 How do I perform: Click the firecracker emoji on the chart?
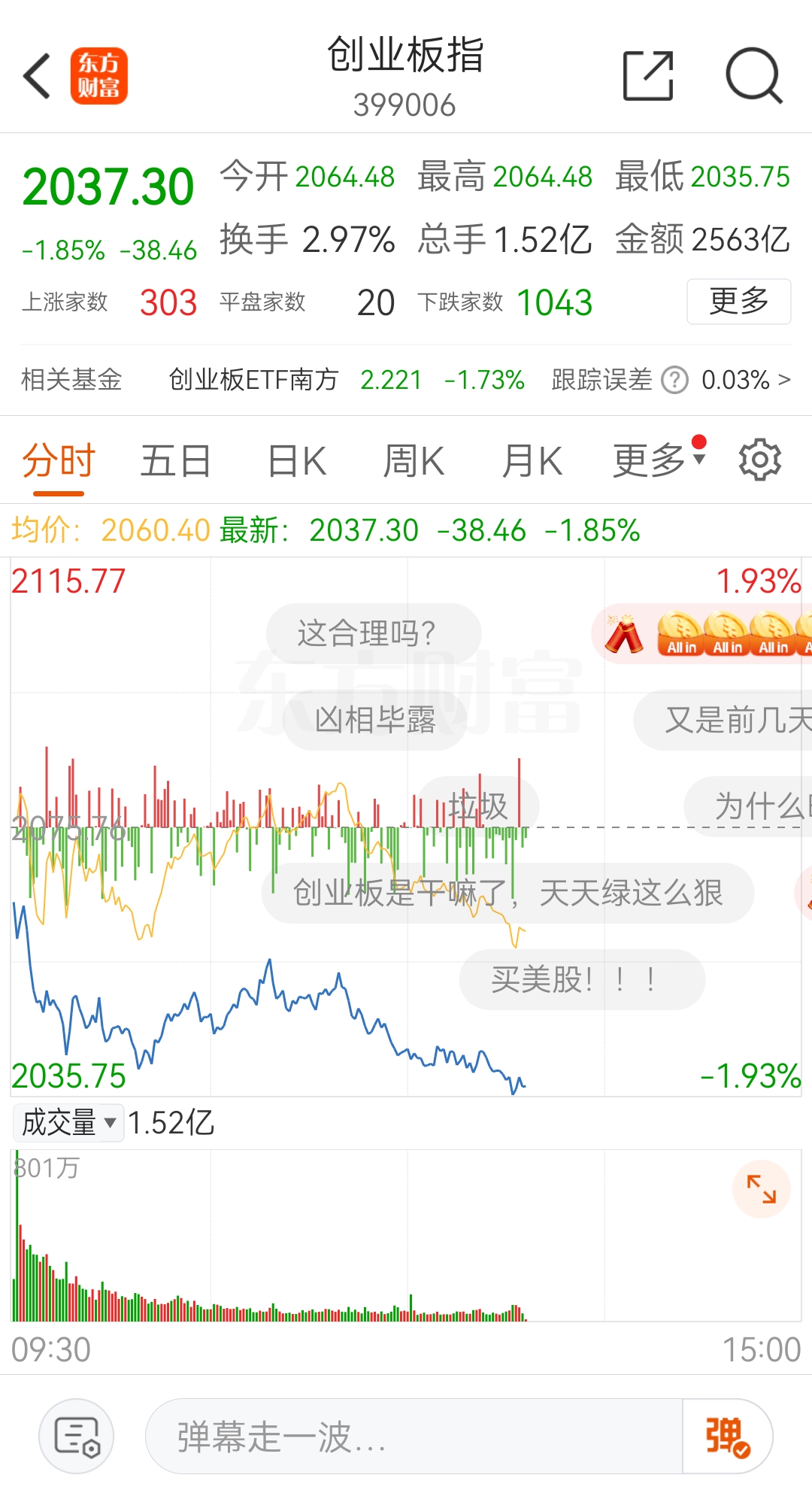click(x=626, y=636)
